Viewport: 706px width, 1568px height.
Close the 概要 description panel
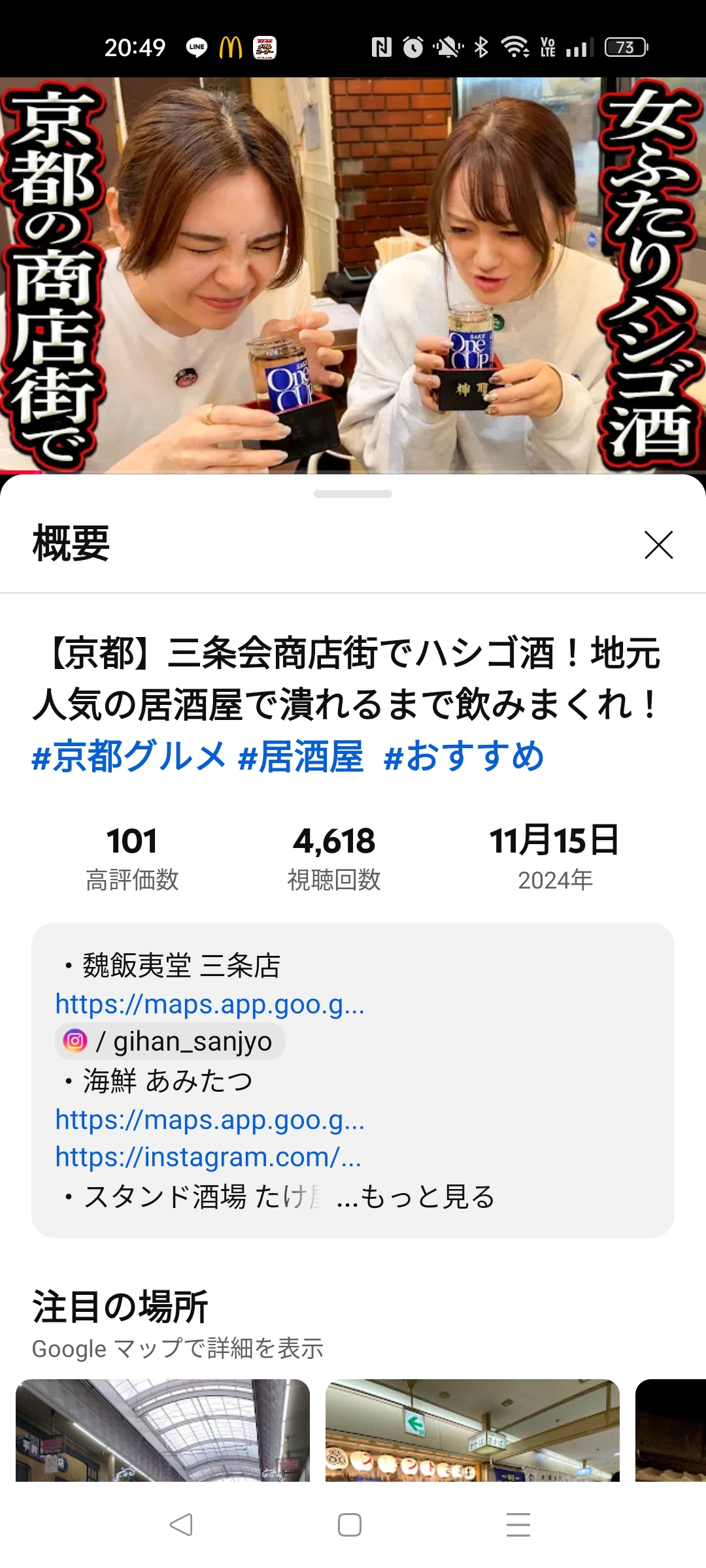click(658, 545)
